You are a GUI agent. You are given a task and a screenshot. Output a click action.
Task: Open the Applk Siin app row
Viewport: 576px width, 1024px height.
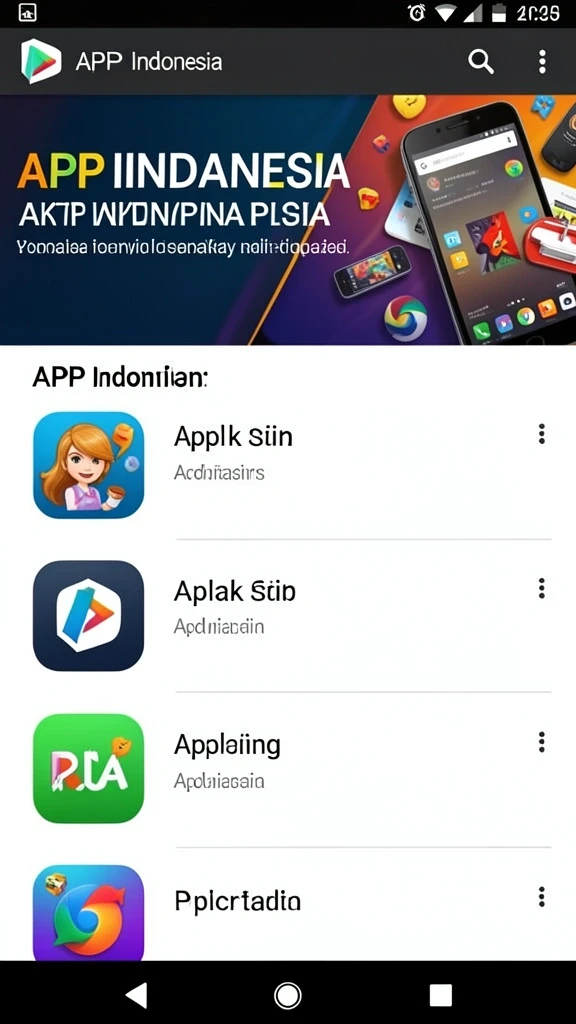click(x=288, y=465)
